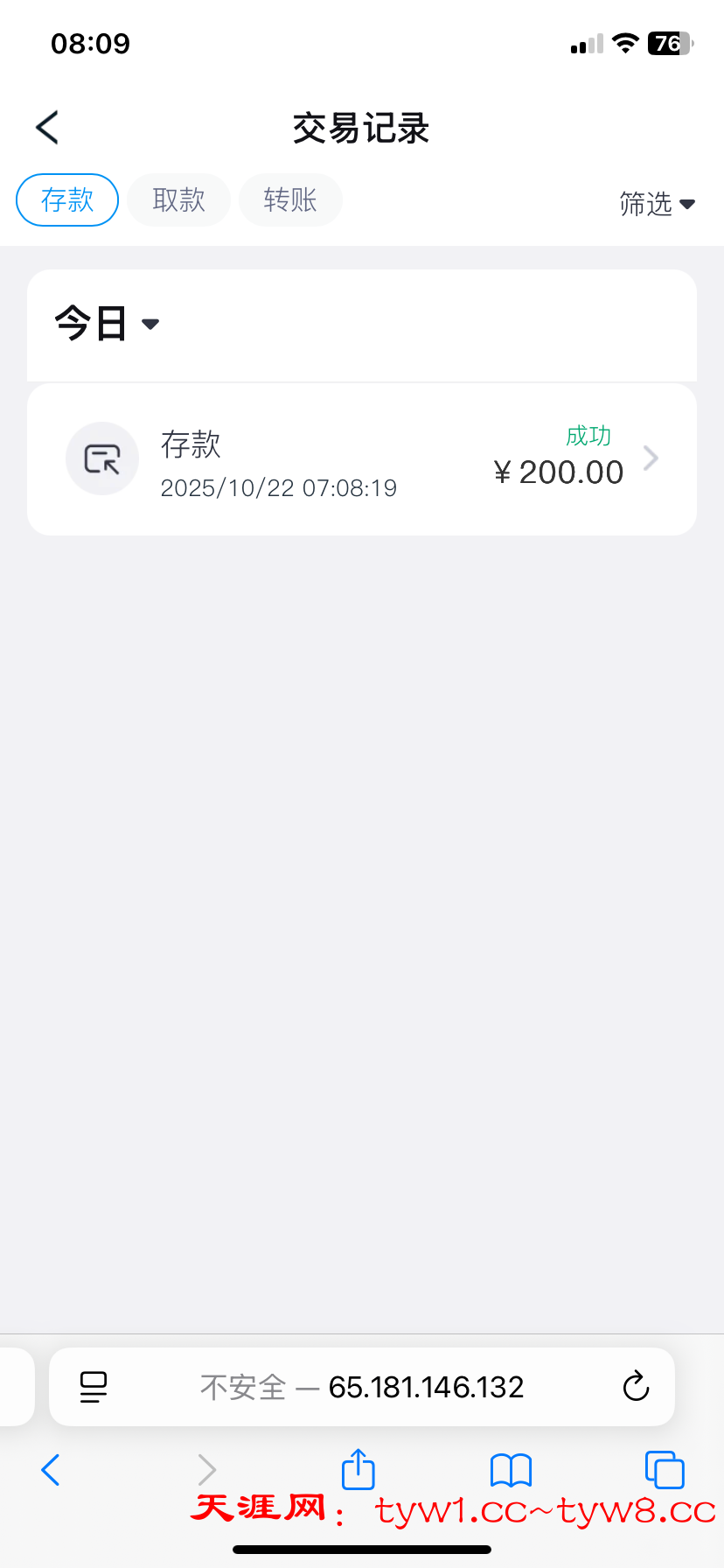Show all open Safari tabs

coord(665,1470)
